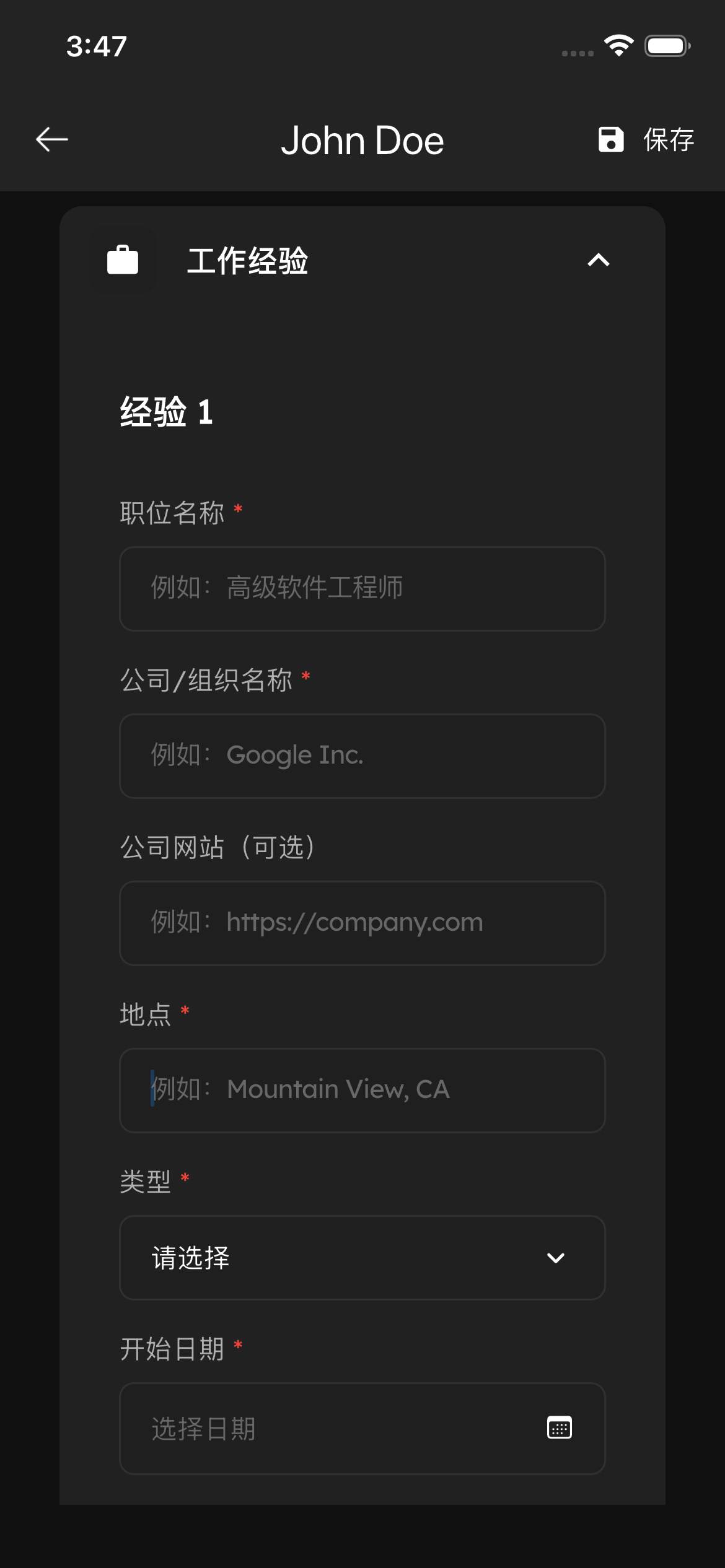Open the 类型 请选择 dropdown
The height and width of the screenshot is (1568, 725).
(x=362, y=1257)
